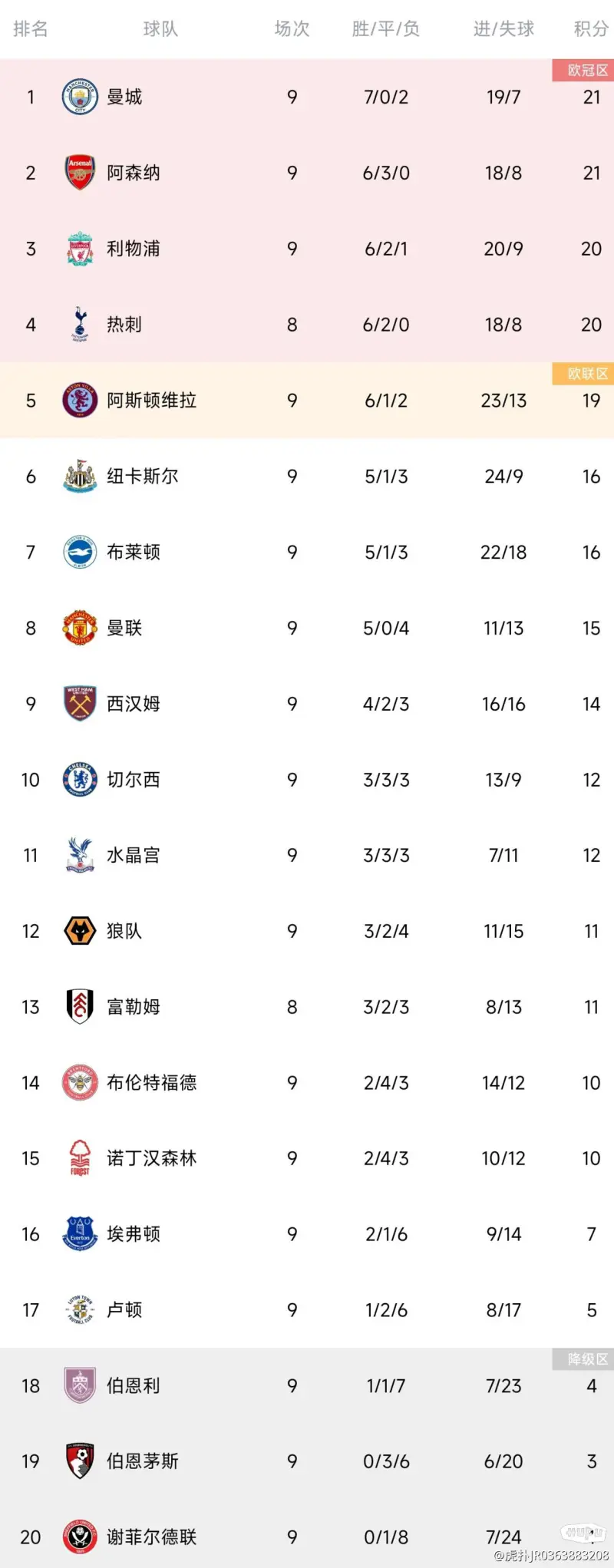Open the Wolves wolf-head logo
This screenshot has height=1568, width=614.
[78, 931]
